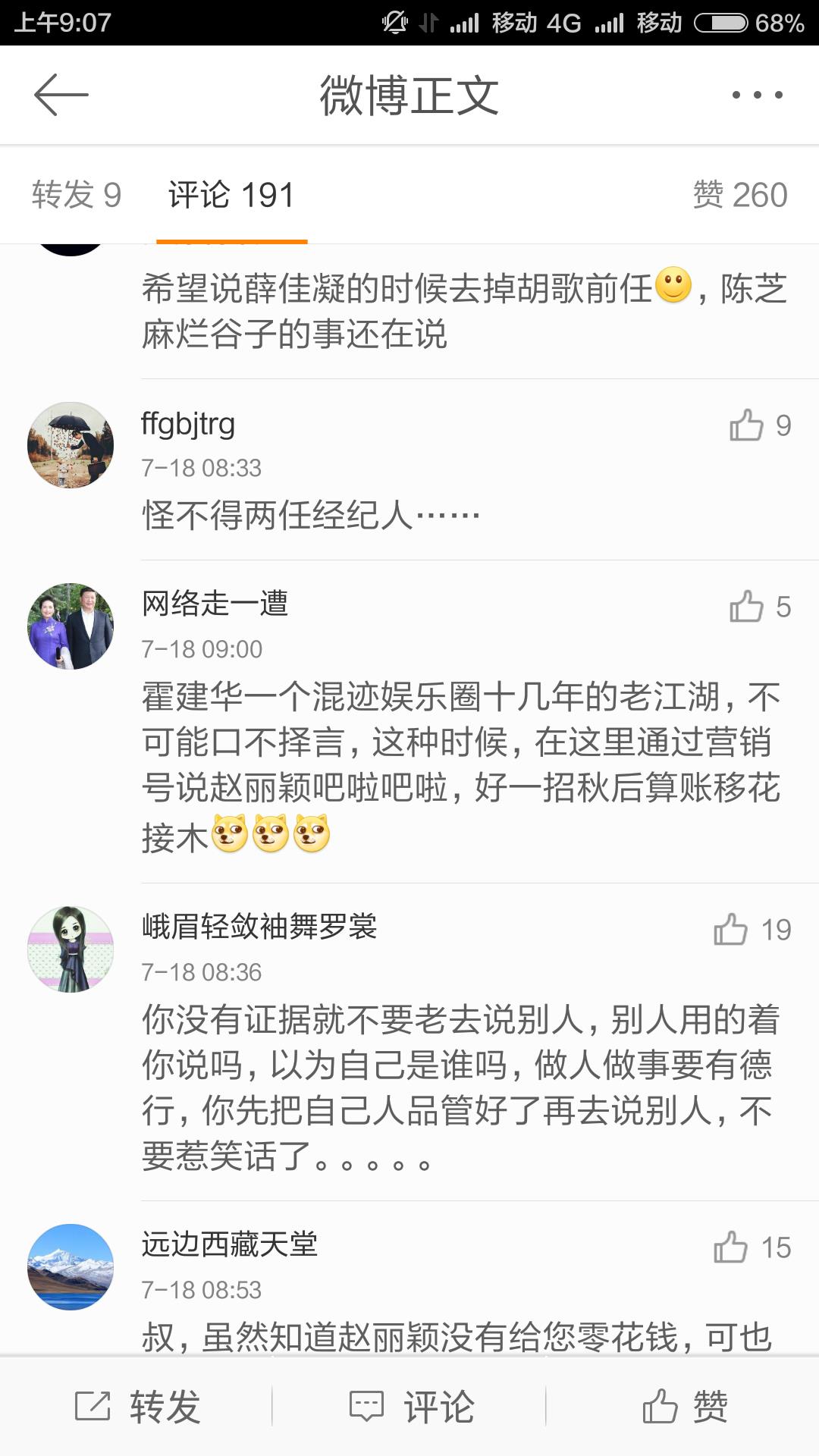
Task: Open the comment starting with 你没有证据
Action: pos(460,1087)
